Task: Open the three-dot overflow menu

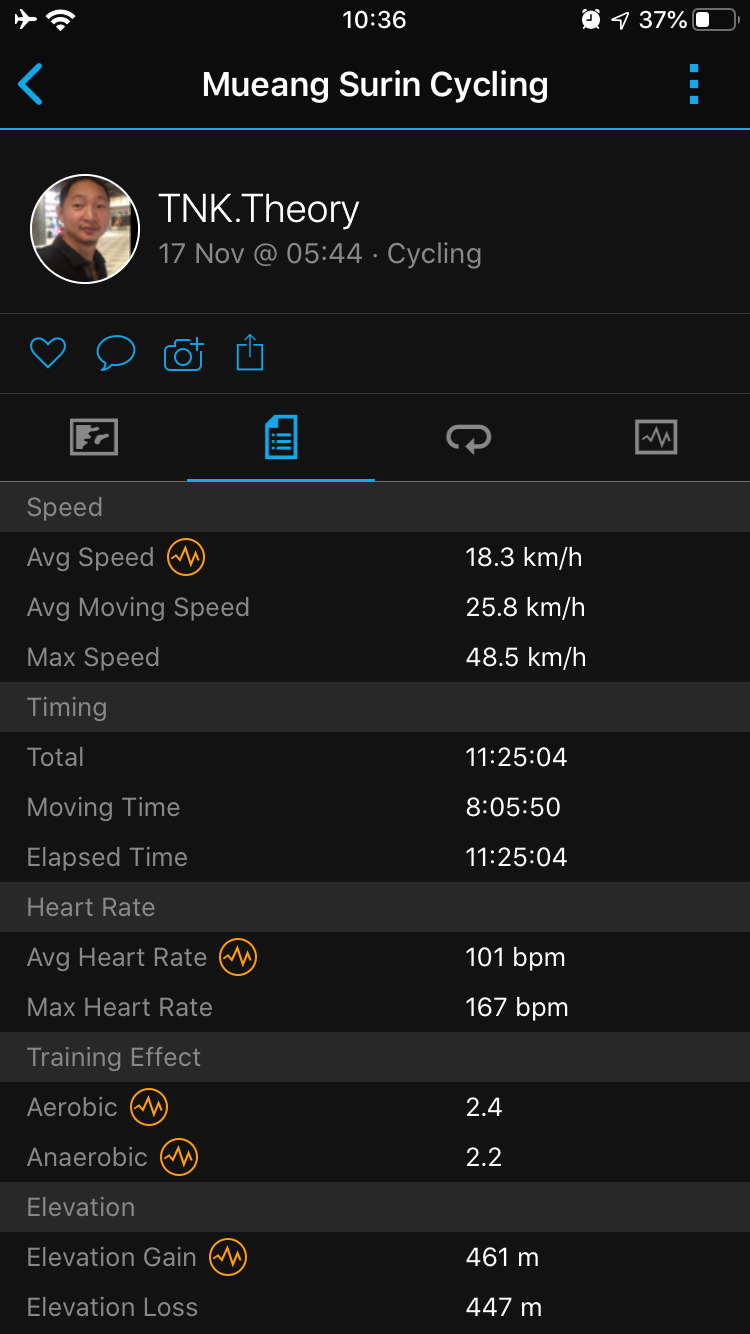Action: [694, 85]
